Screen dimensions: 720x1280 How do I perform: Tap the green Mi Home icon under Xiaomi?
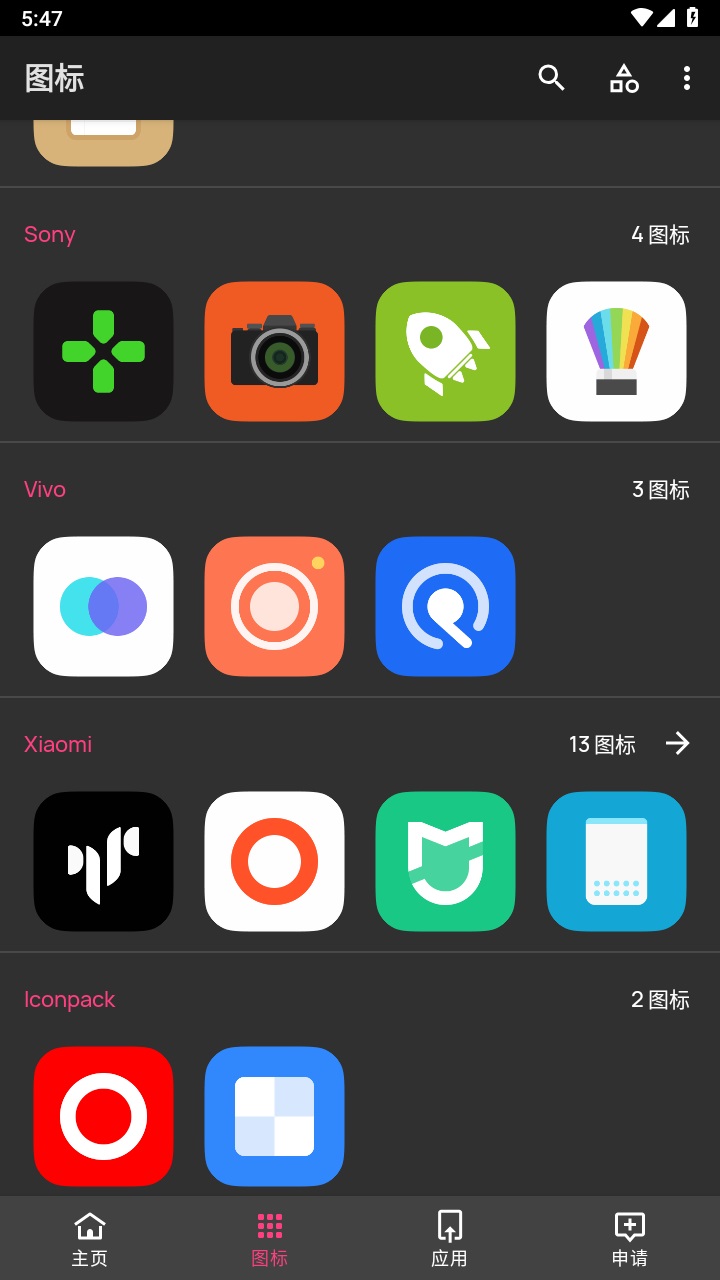point(445,861)
